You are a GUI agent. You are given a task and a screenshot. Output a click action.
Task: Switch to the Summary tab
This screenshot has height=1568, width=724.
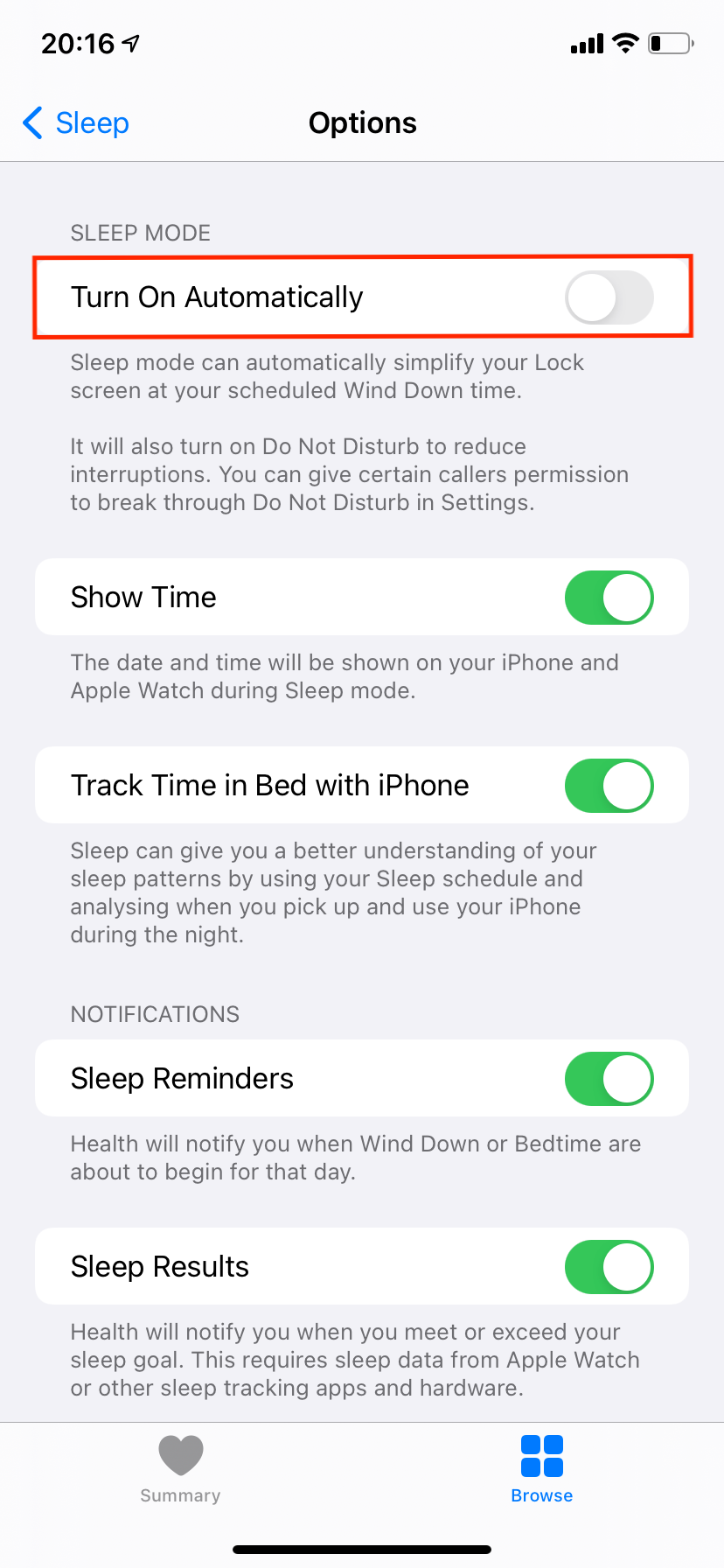(180, 1468)
